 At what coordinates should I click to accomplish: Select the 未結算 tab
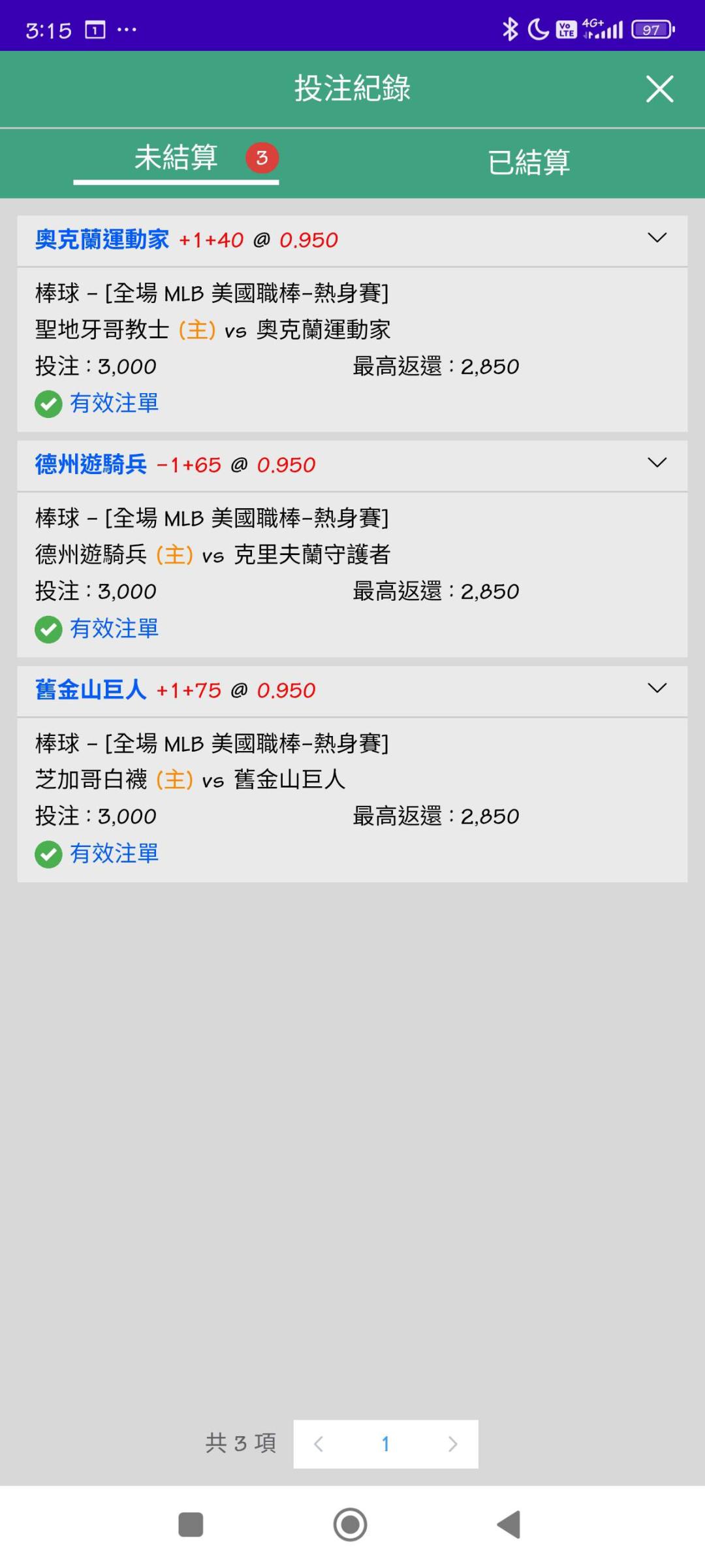click(176, 159)
